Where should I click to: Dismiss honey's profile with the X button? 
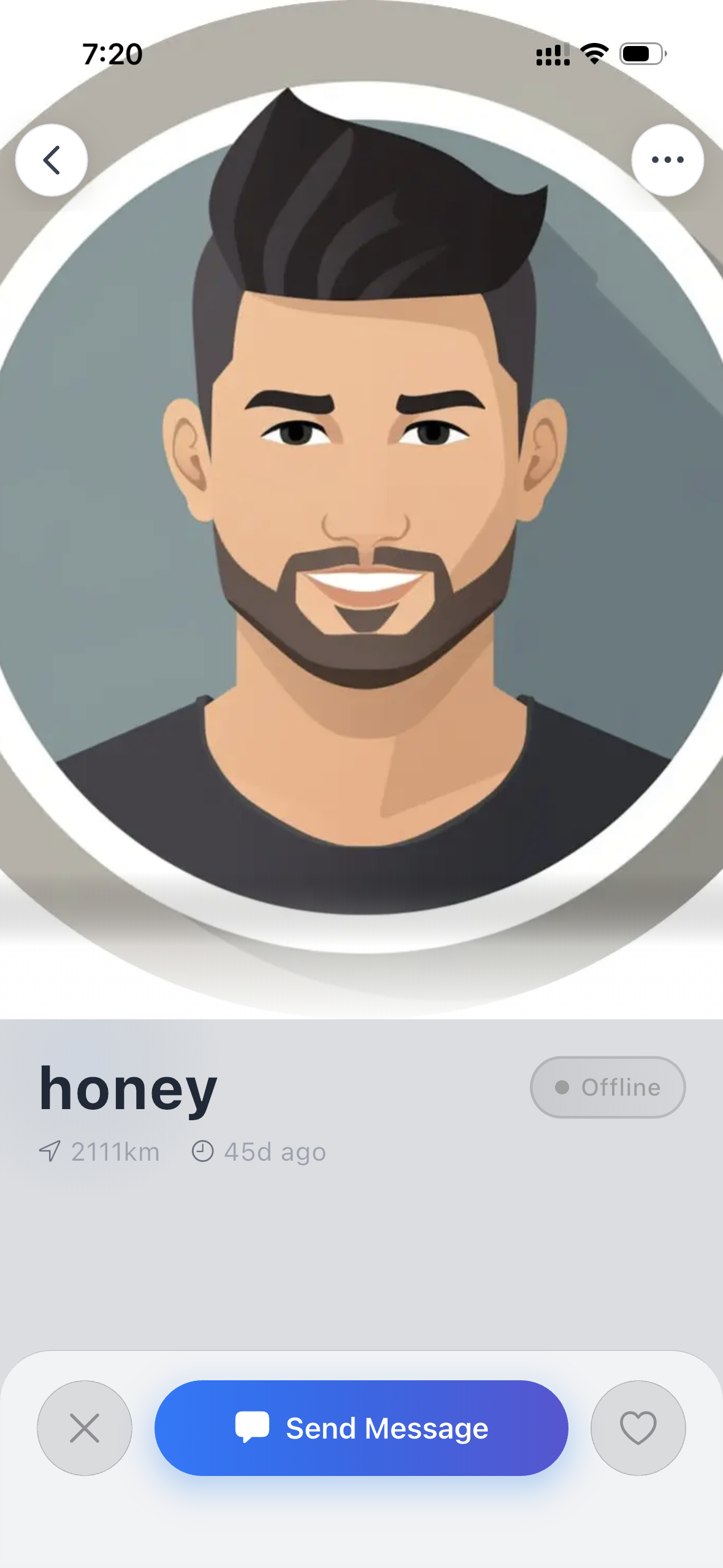[x=85, y=1428]
